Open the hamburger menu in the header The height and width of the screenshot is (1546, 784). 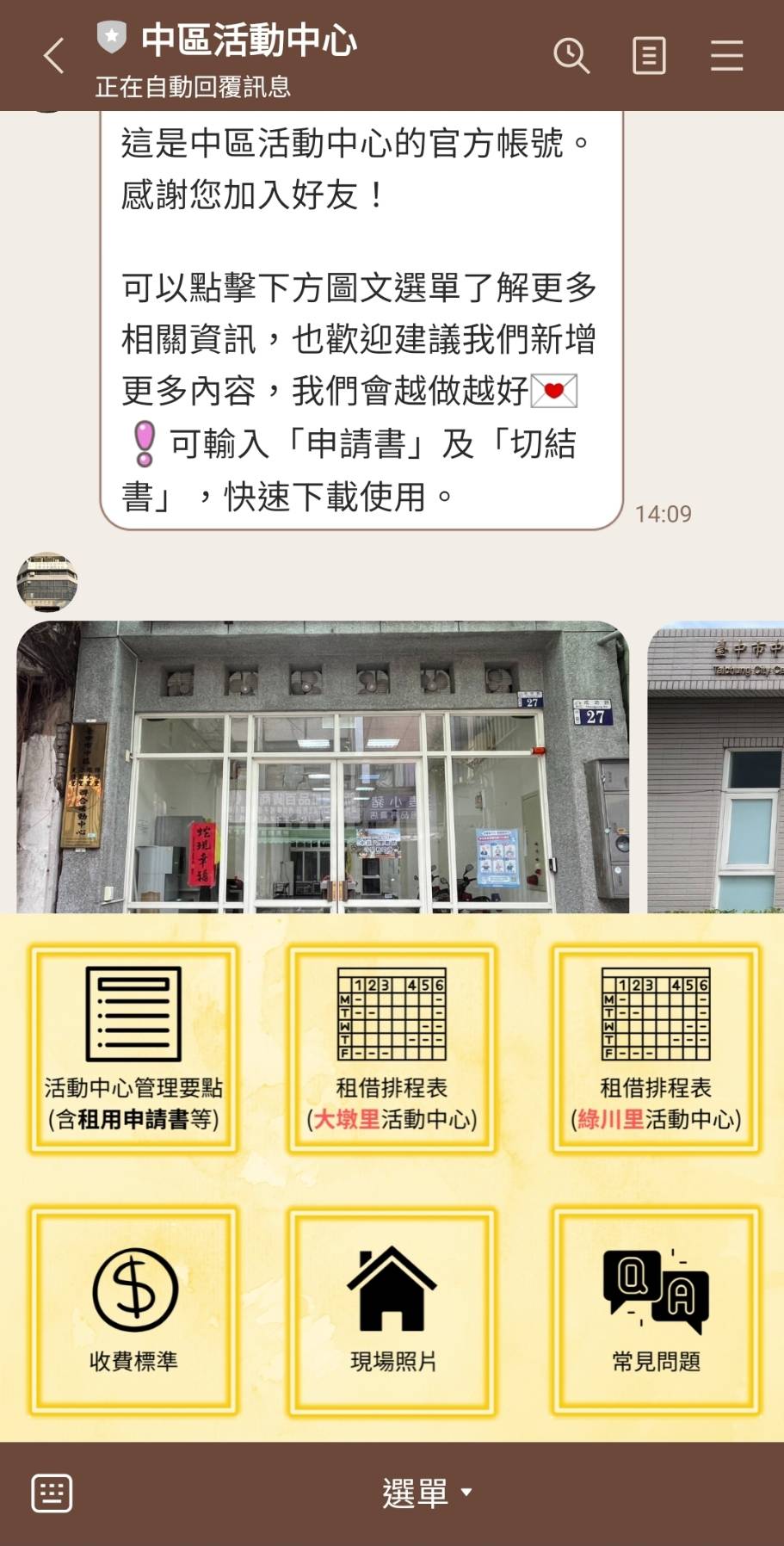coord(726,56)
